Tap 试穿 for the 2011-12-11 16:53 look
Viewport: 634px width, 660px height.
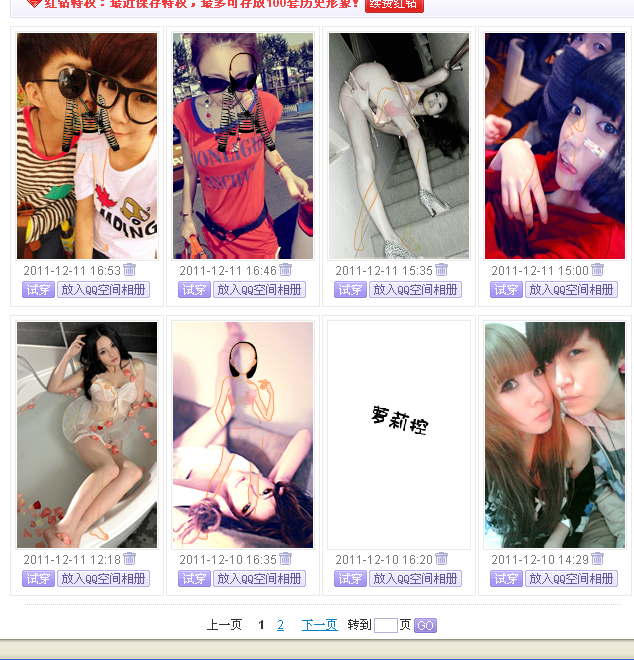[x=38, y=290]
